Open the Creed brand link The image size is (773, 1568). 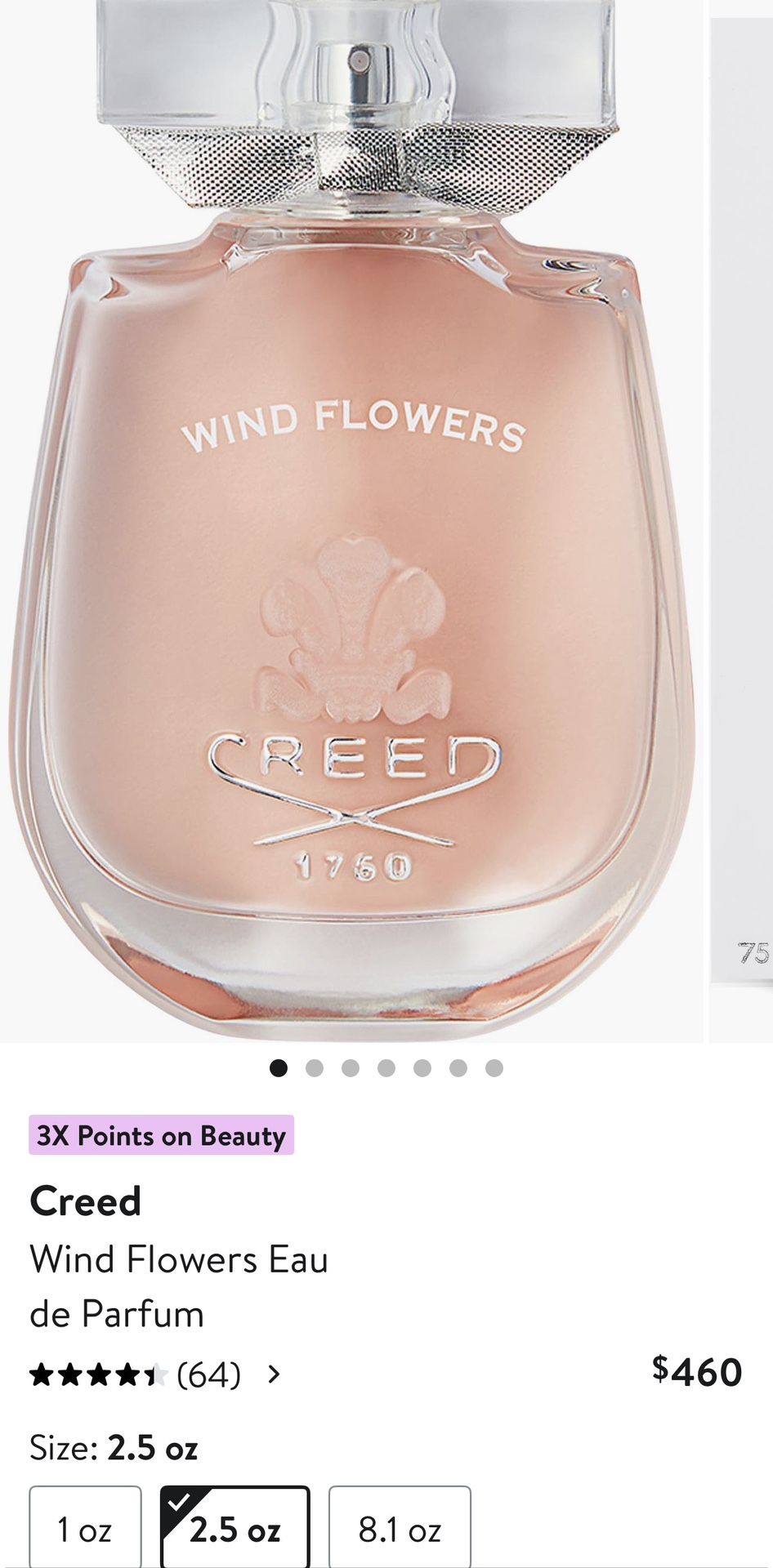(x=85, y=1201)
